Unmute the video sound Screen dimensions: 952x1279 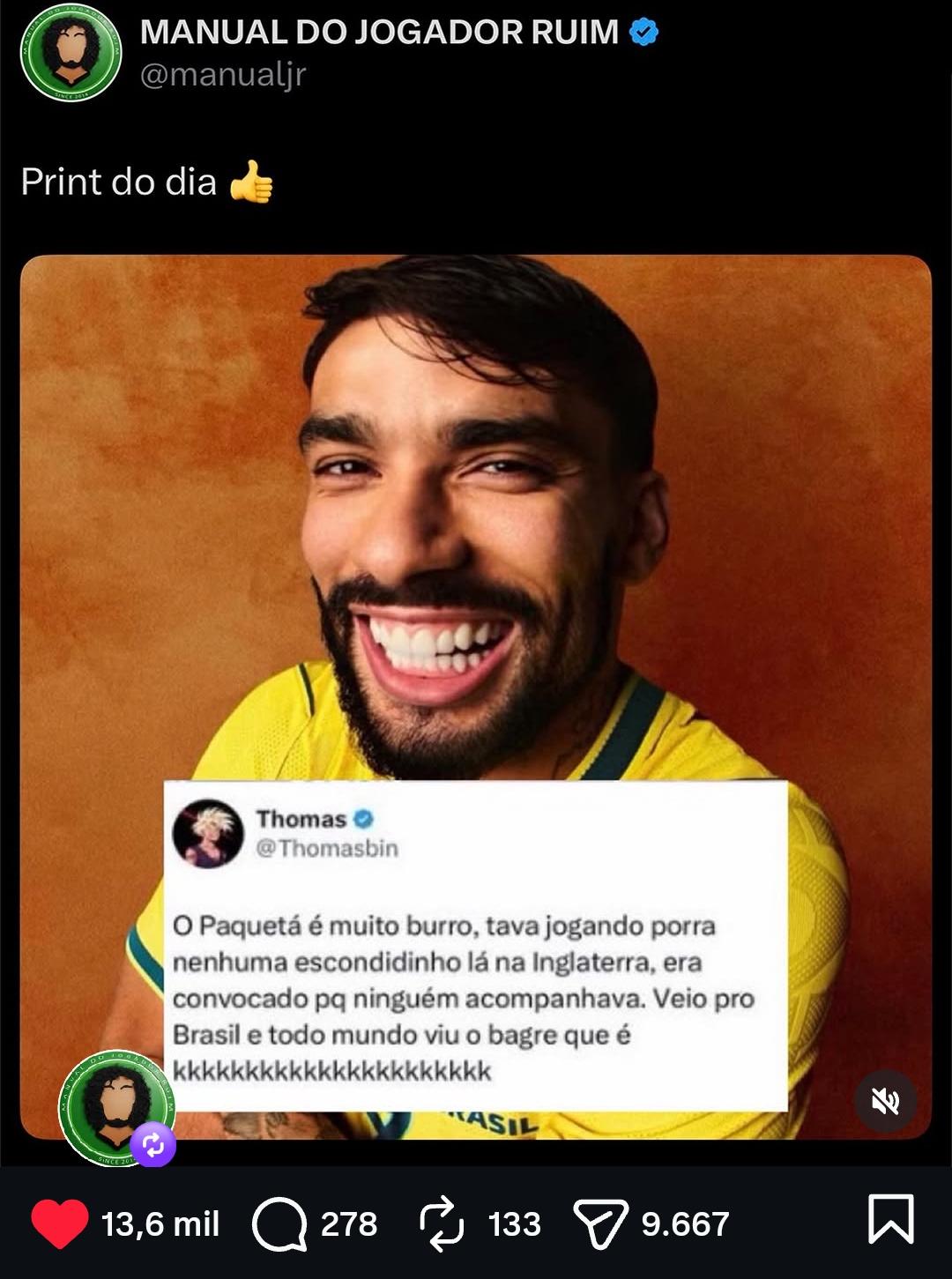pos(885,1100)
